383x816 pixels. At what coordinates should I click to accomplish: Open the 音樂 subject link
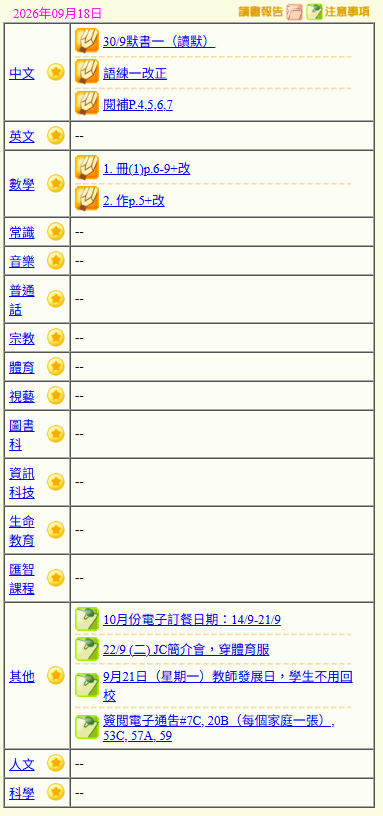tap(22, 261)
